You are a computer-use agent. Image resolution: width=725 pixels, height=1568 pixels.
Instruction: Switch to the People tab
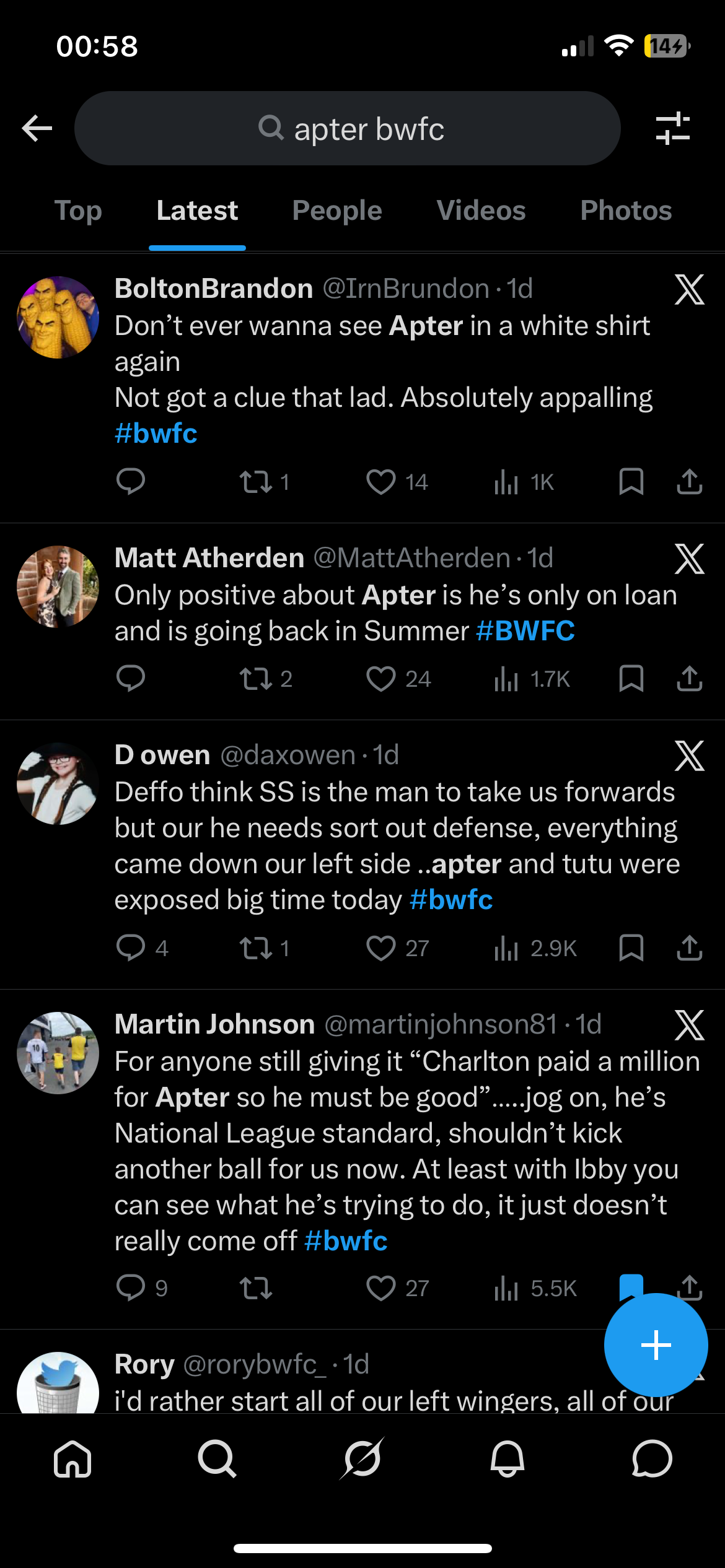click(337, 211)
